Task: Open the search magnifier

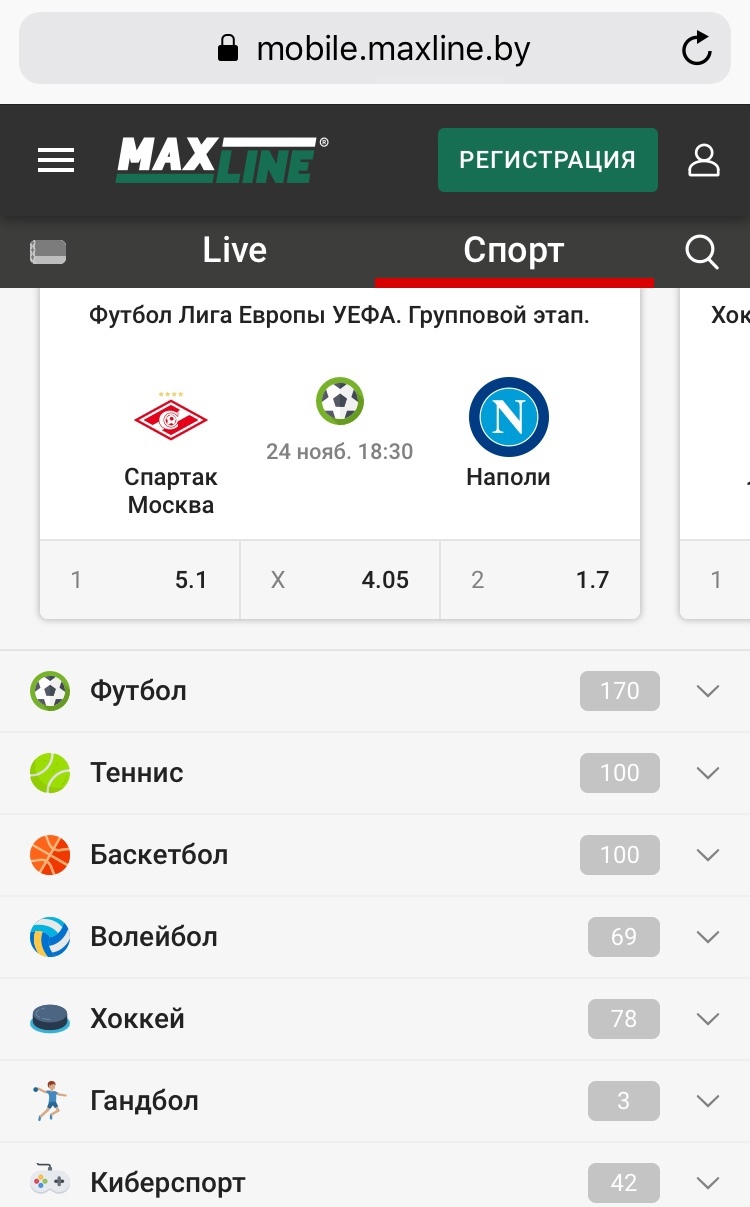Action: point(702,252)
